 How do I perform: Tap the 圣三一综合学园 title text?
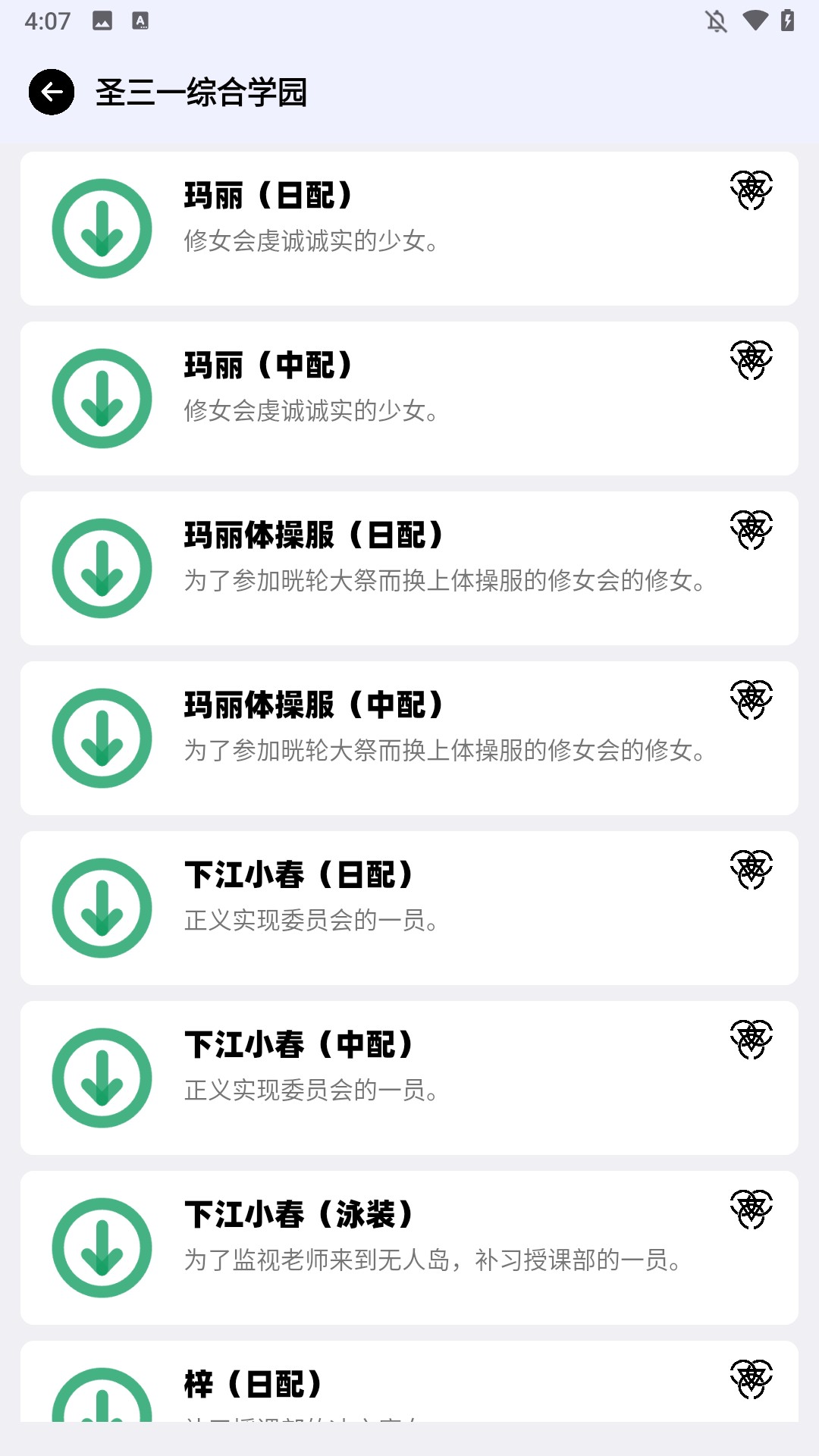(x=202, y=93)
